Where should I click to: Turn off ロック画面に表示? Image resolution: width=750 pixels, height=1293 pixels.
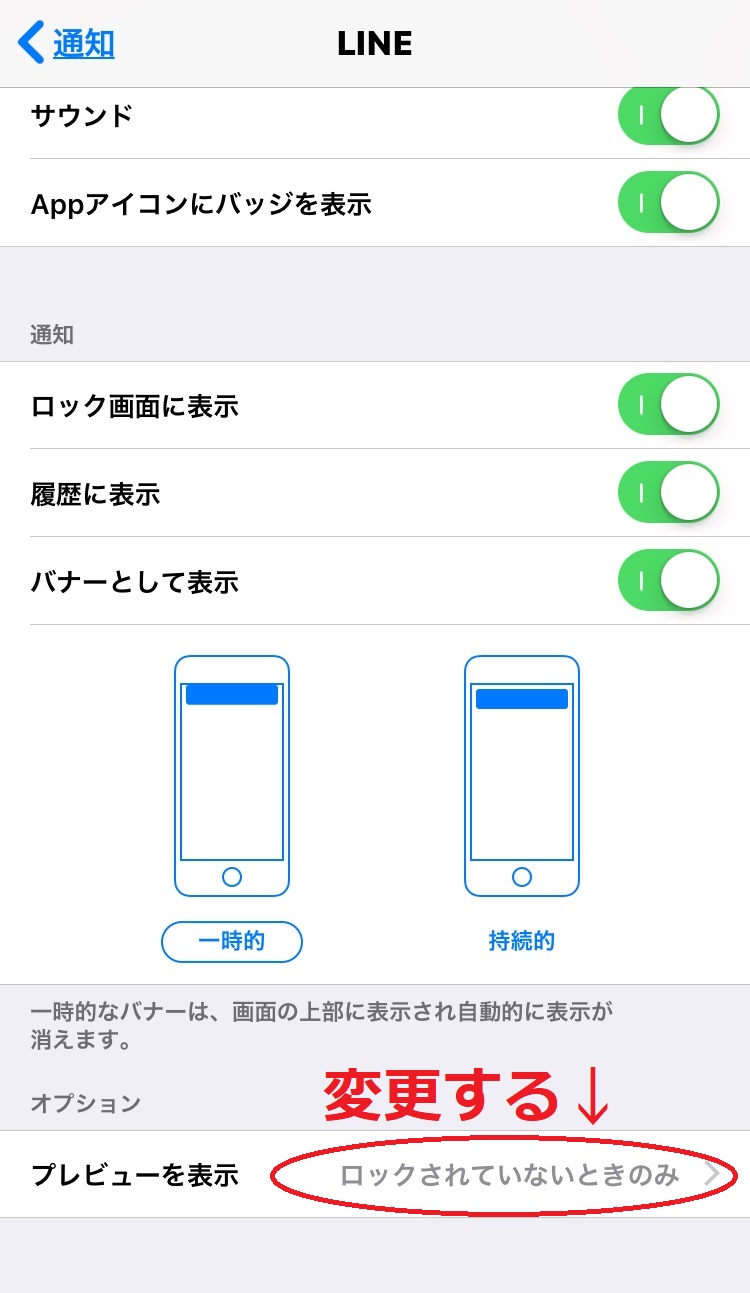pyautogui.click(x=669, y=405)
